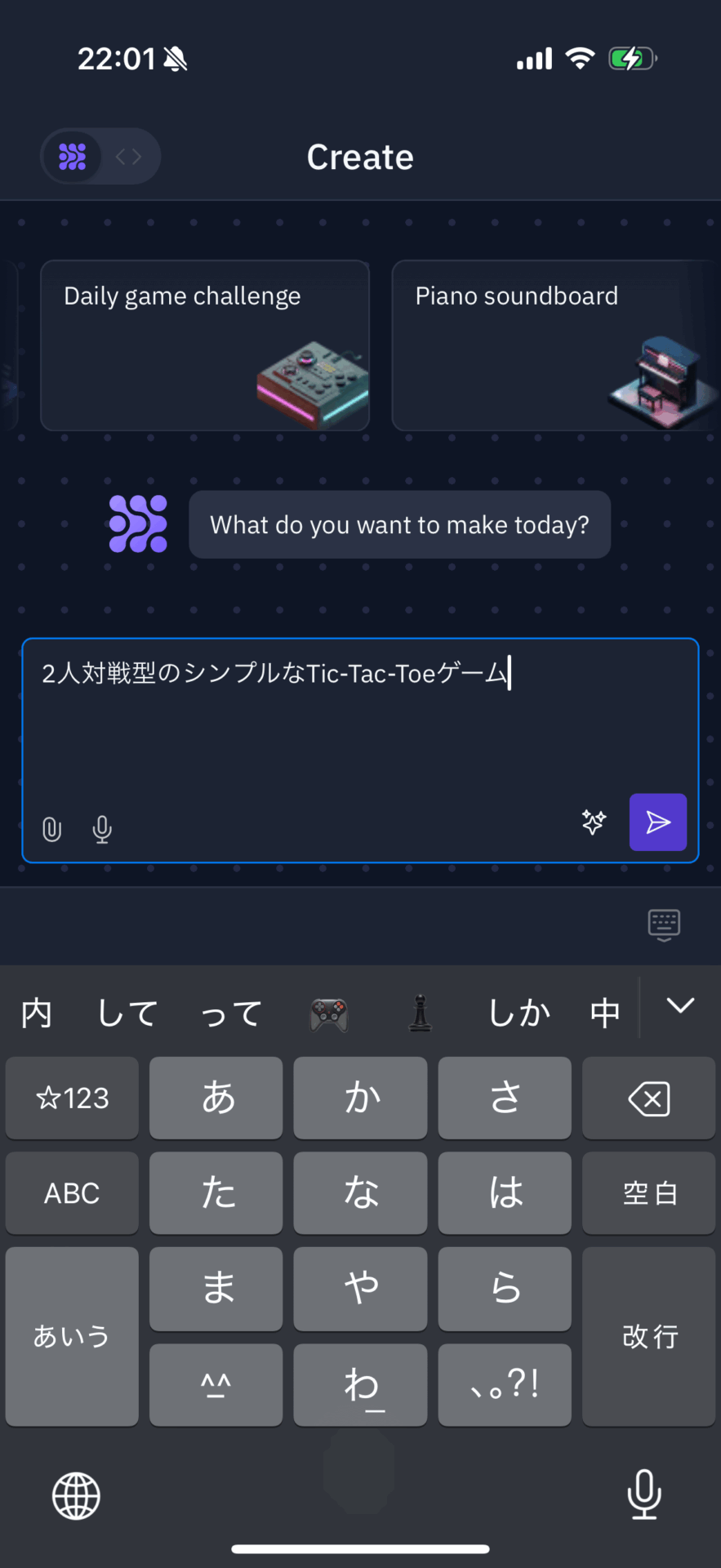Send the prompt with the arrow button
The height and width of the screenshot is (1568, 721).
click(x=657, y=822)
